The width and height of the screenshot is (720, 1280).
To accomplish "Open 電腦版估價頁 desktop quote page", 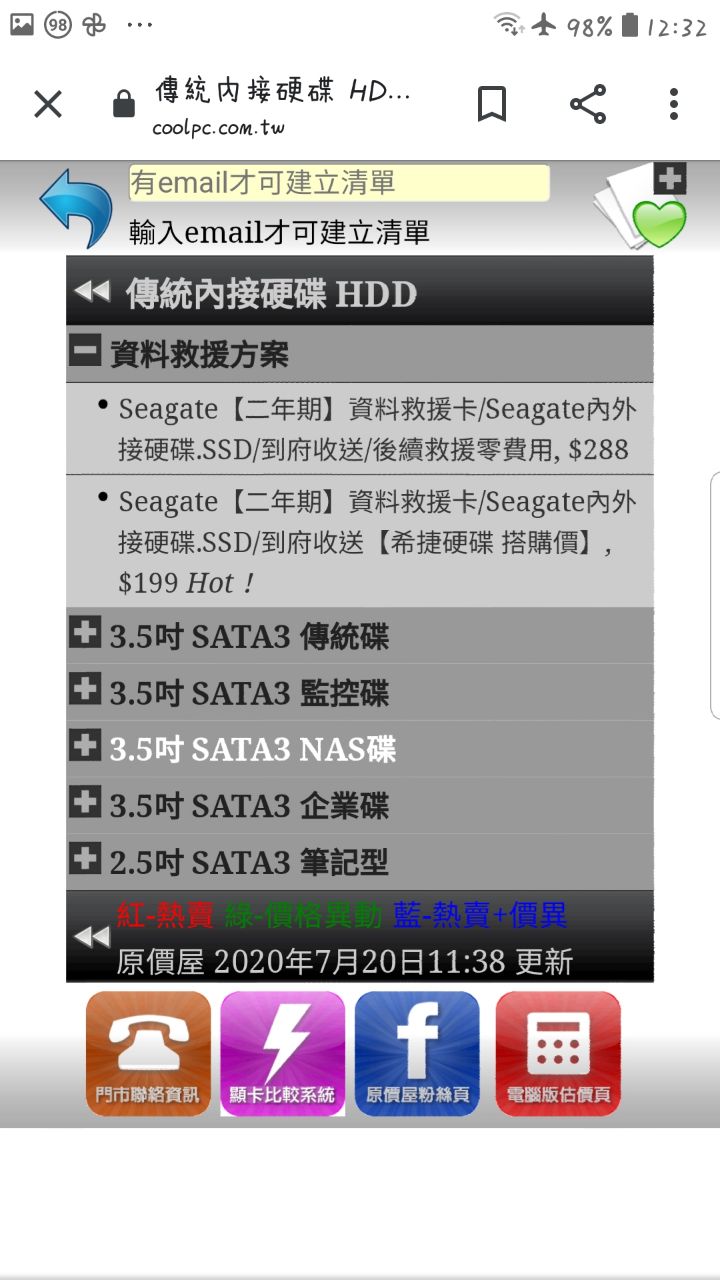I will pos(558,1053).
